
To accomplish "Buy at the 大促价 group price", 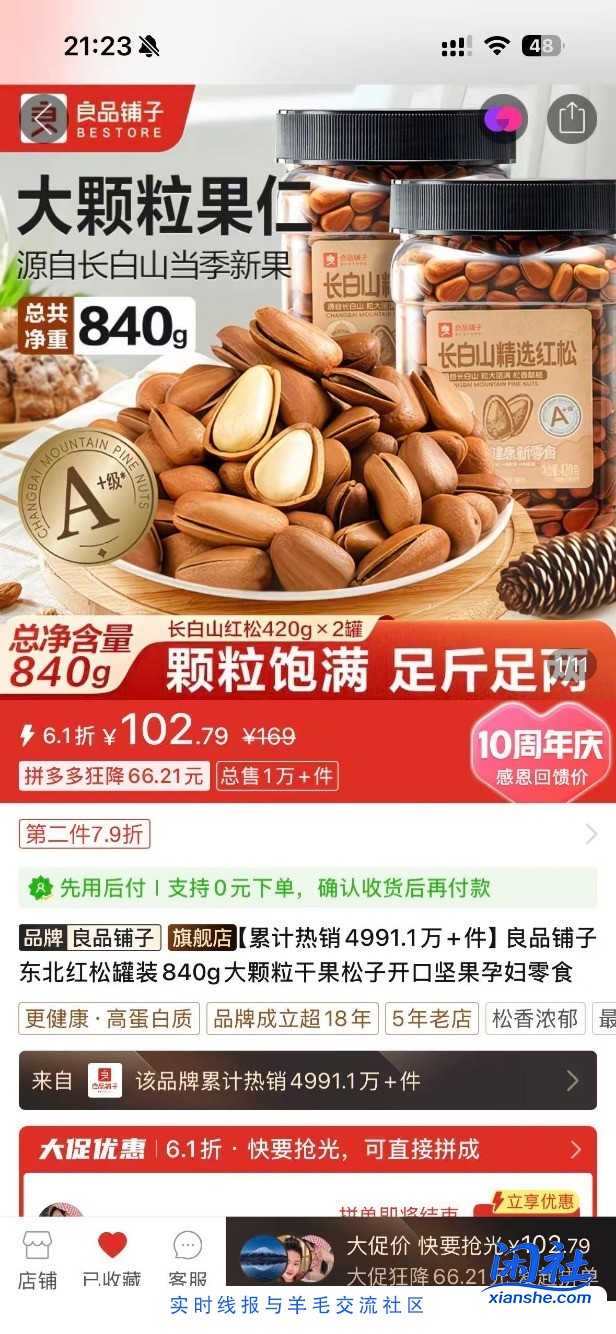I will click(x=420, y=1260).
